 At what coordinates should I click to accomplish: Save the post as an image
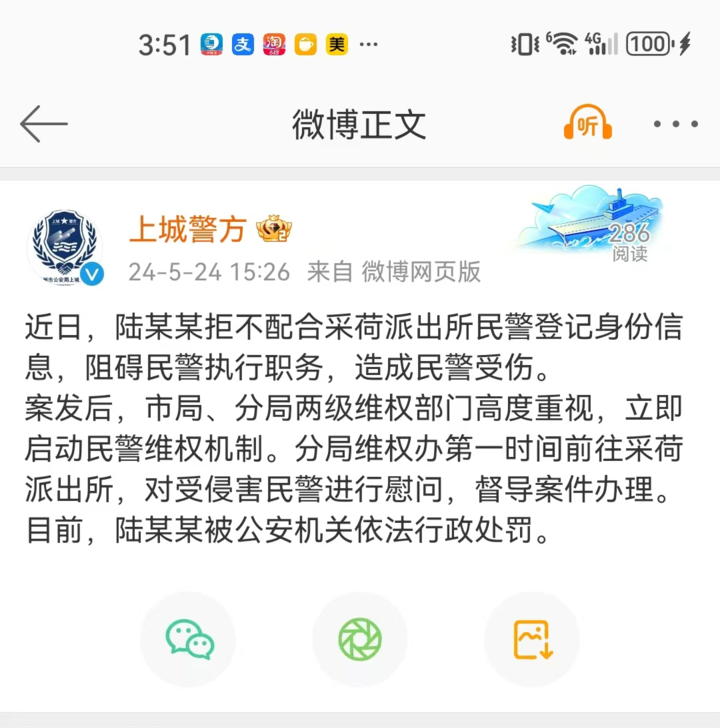click(x=532, y=639)
